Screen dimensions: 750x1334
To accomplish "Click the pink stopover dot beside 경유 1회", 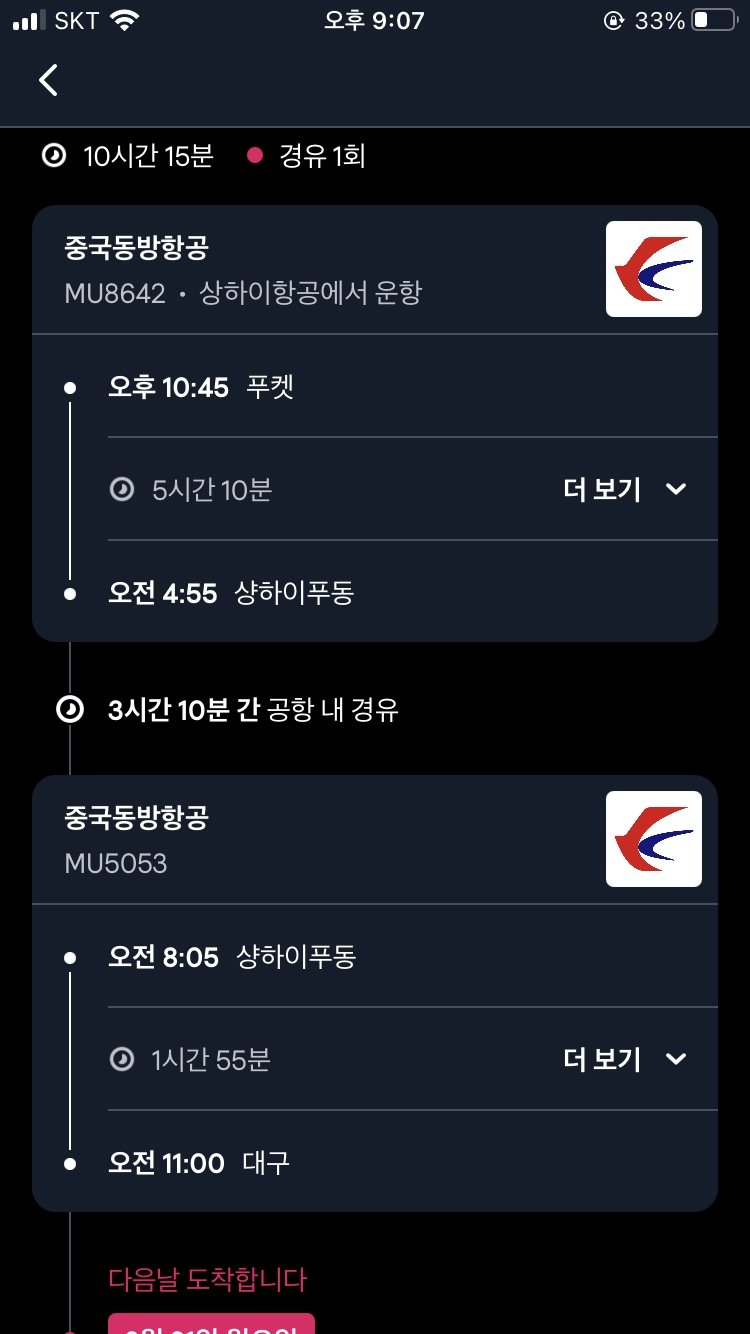I will tap(258, 155).
